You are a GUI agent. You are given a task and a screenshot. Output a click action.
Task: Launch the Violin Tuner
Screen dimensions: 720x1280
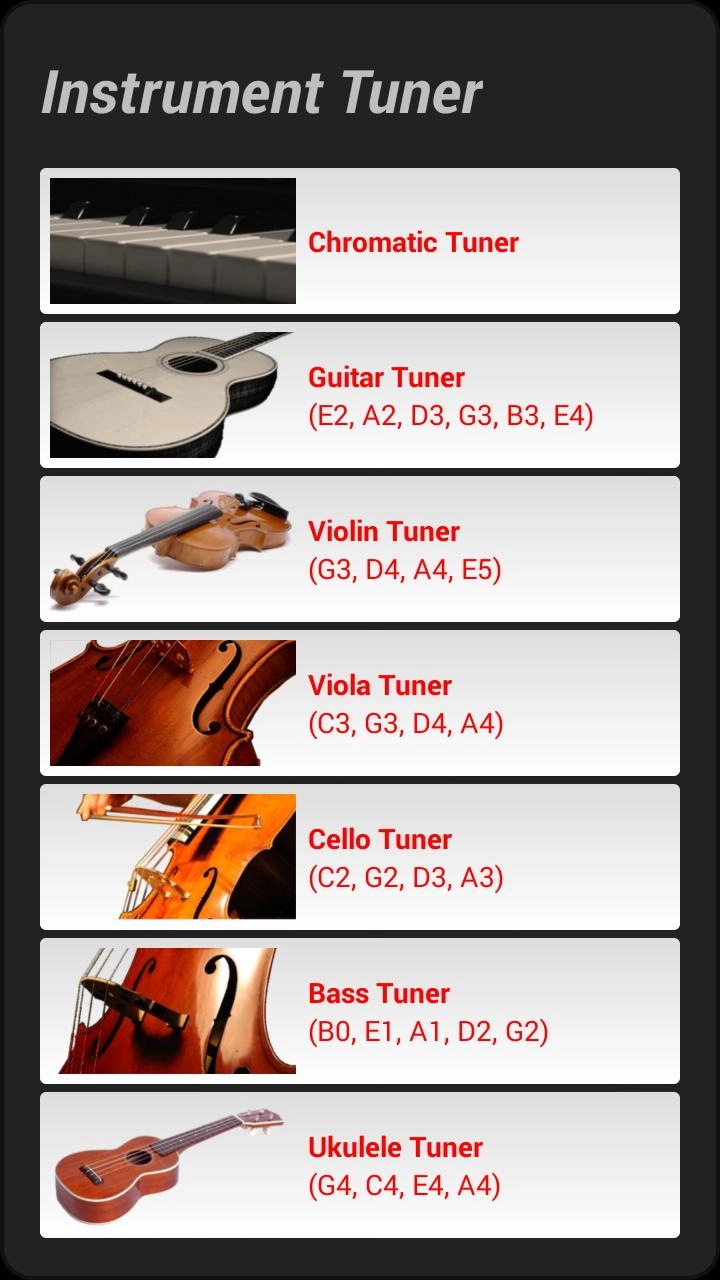coord(360,549)
